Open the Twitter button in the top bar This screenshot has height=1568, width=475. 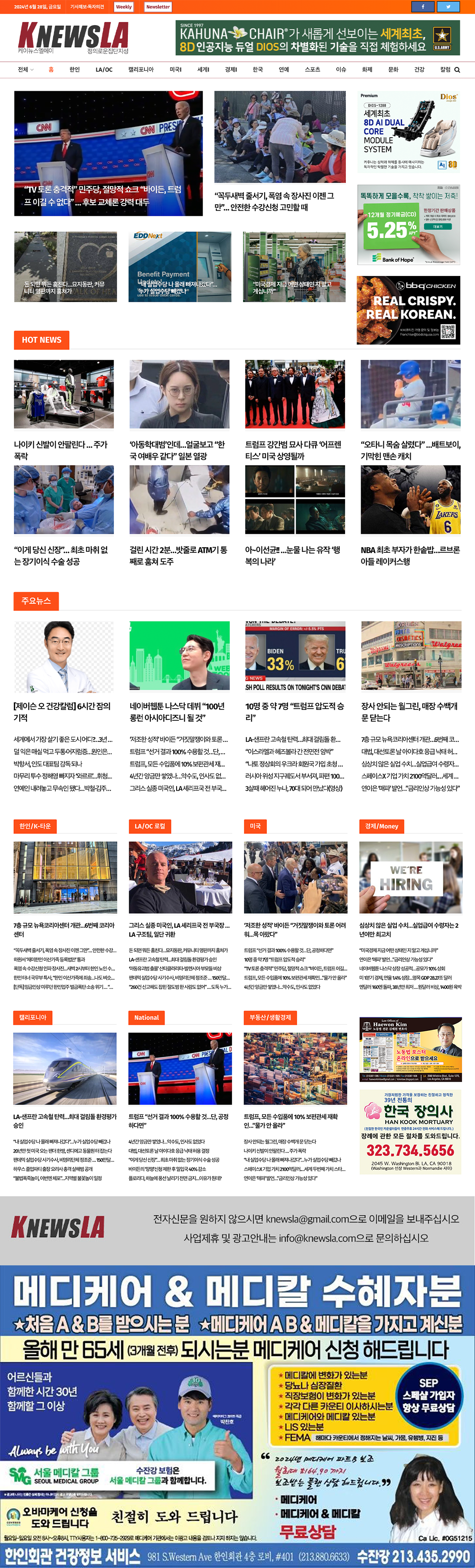[448, 7]
